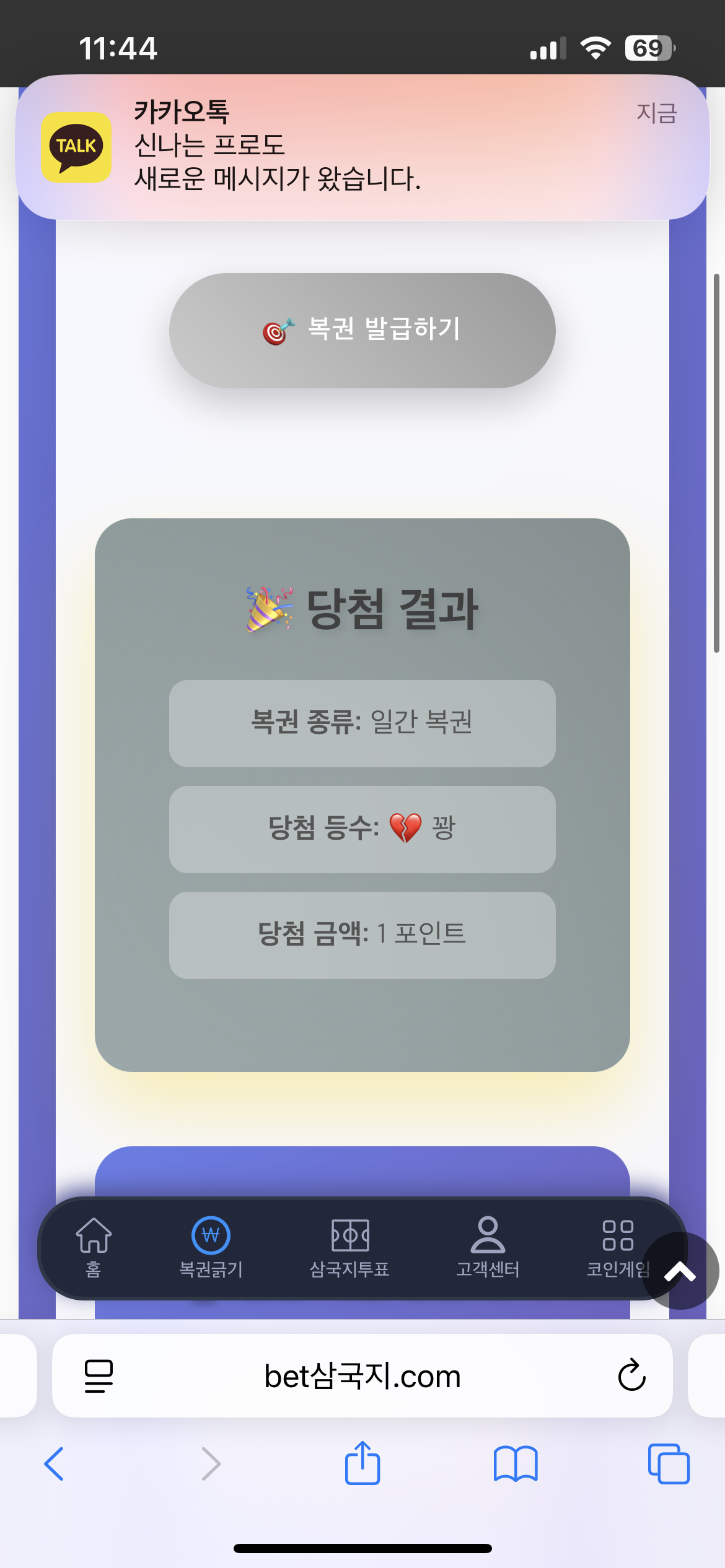
Task: Tap the scroll-to-top arrow button
Action: [680, 1271]
